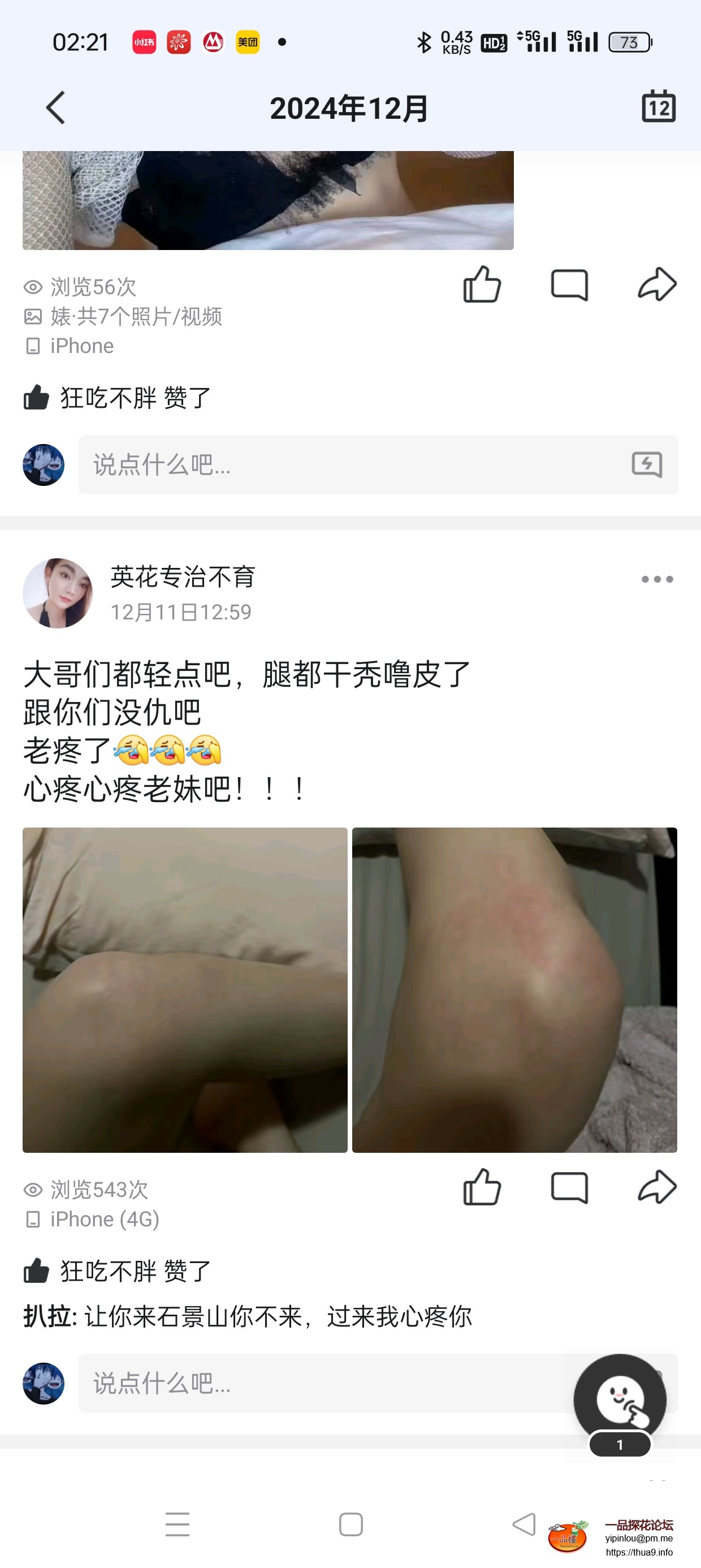Comment on the post with 浏览543次
The image size is (701, 1568).
(x=569, y=1187)
